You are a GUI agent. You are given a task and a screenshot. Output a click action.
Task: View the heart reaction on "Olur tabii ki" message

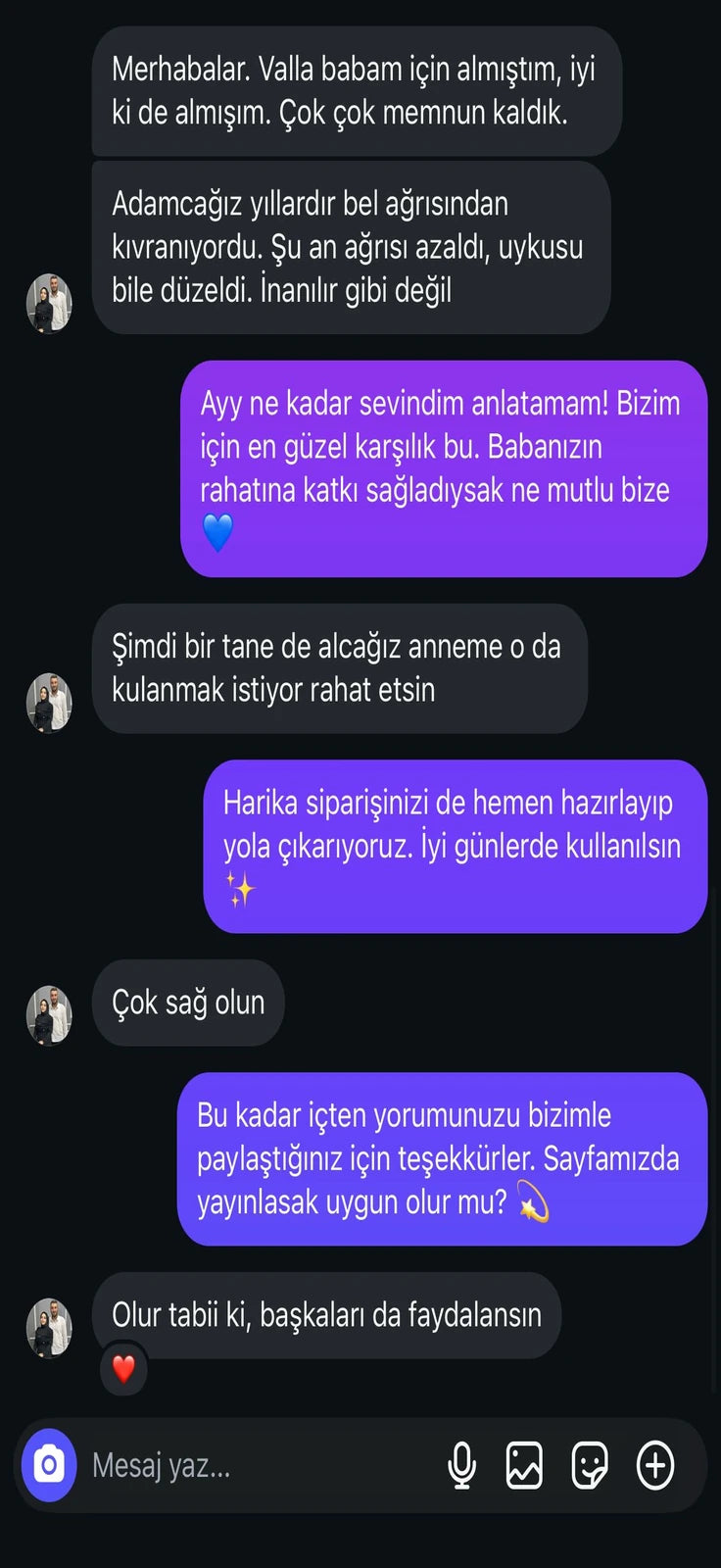(x=123, y=1368)
